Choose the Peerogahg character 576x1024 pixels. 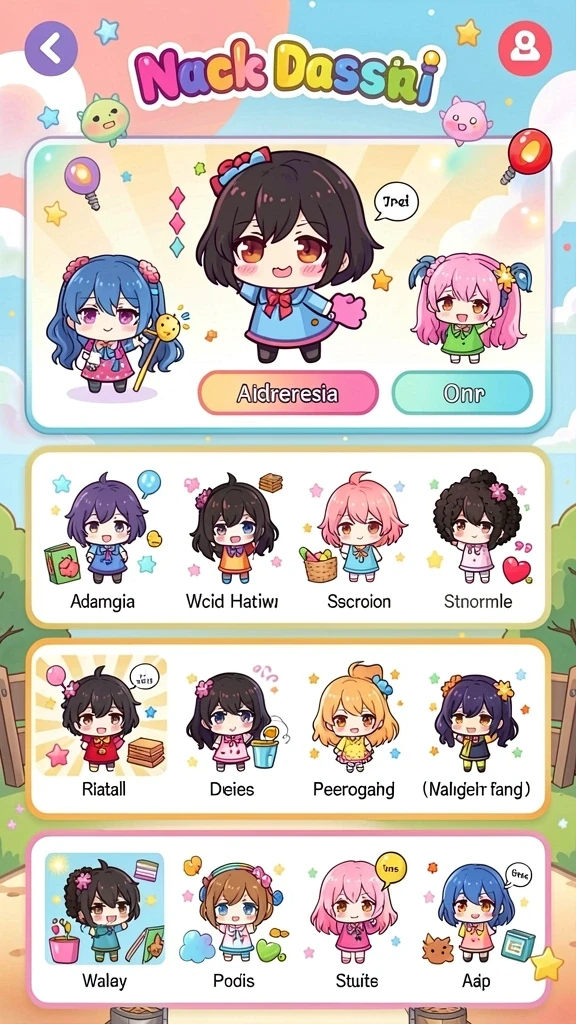[353, 729]
